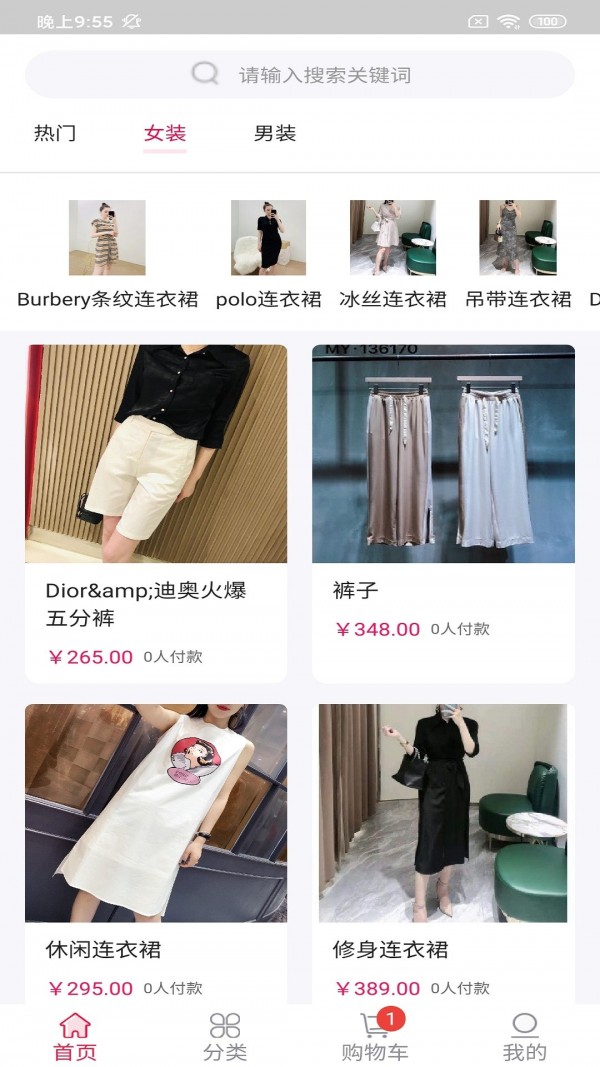Switch to the 热门 tab
The height and width of the screenshot is (1067, 600).
pos(55,134)
